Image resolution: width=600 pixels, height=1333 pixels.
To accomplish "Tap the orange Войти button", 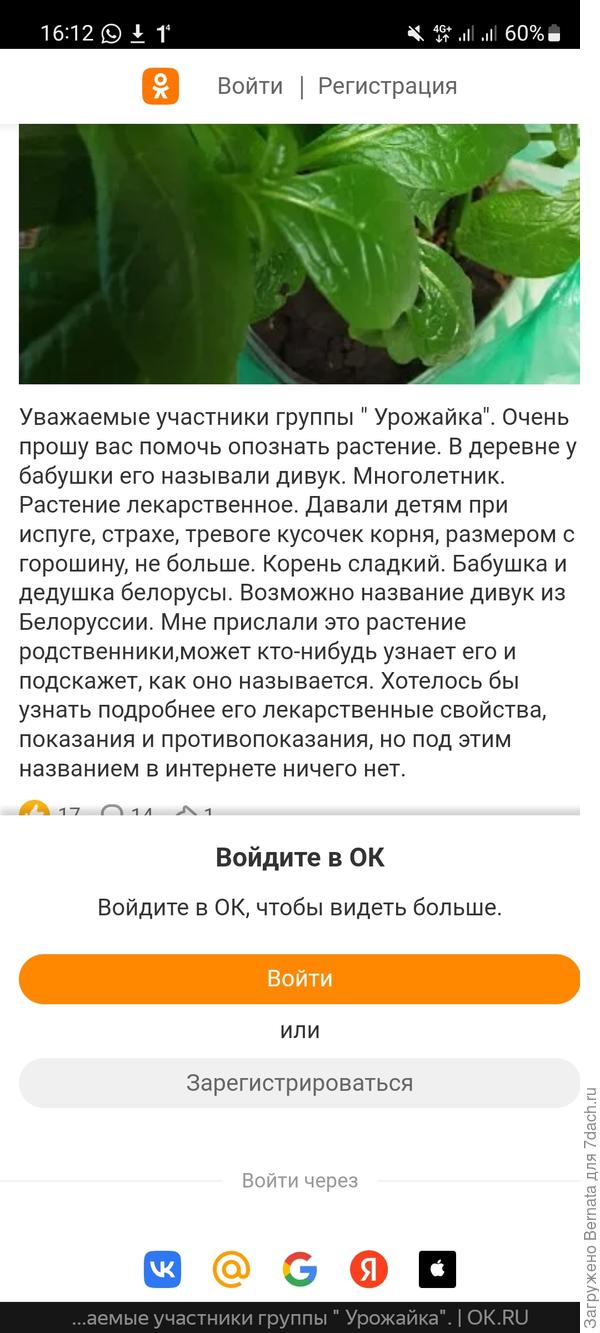I will (299, 978).
